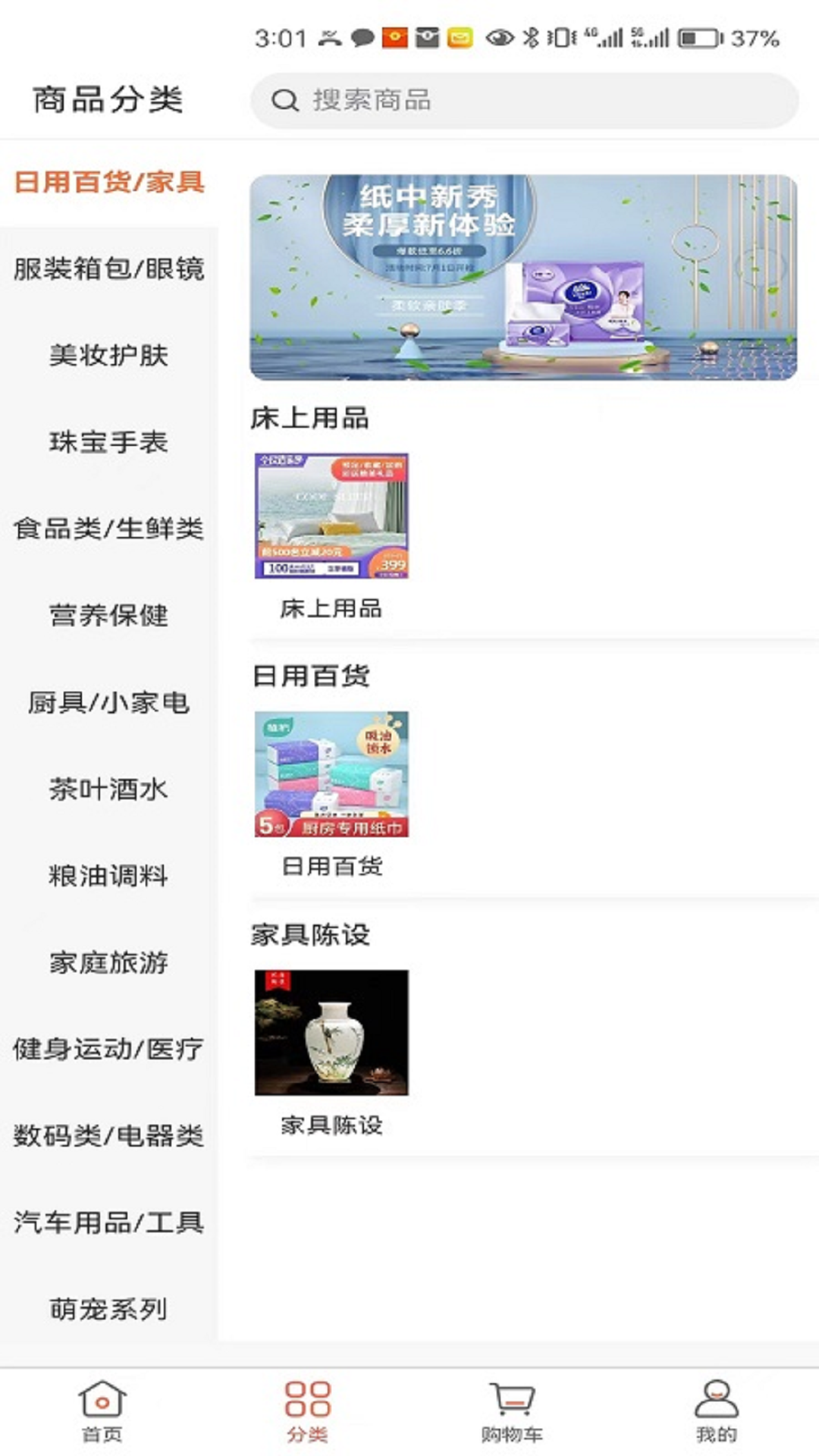Click the 床上用品 section title link

tap(311, 419)
